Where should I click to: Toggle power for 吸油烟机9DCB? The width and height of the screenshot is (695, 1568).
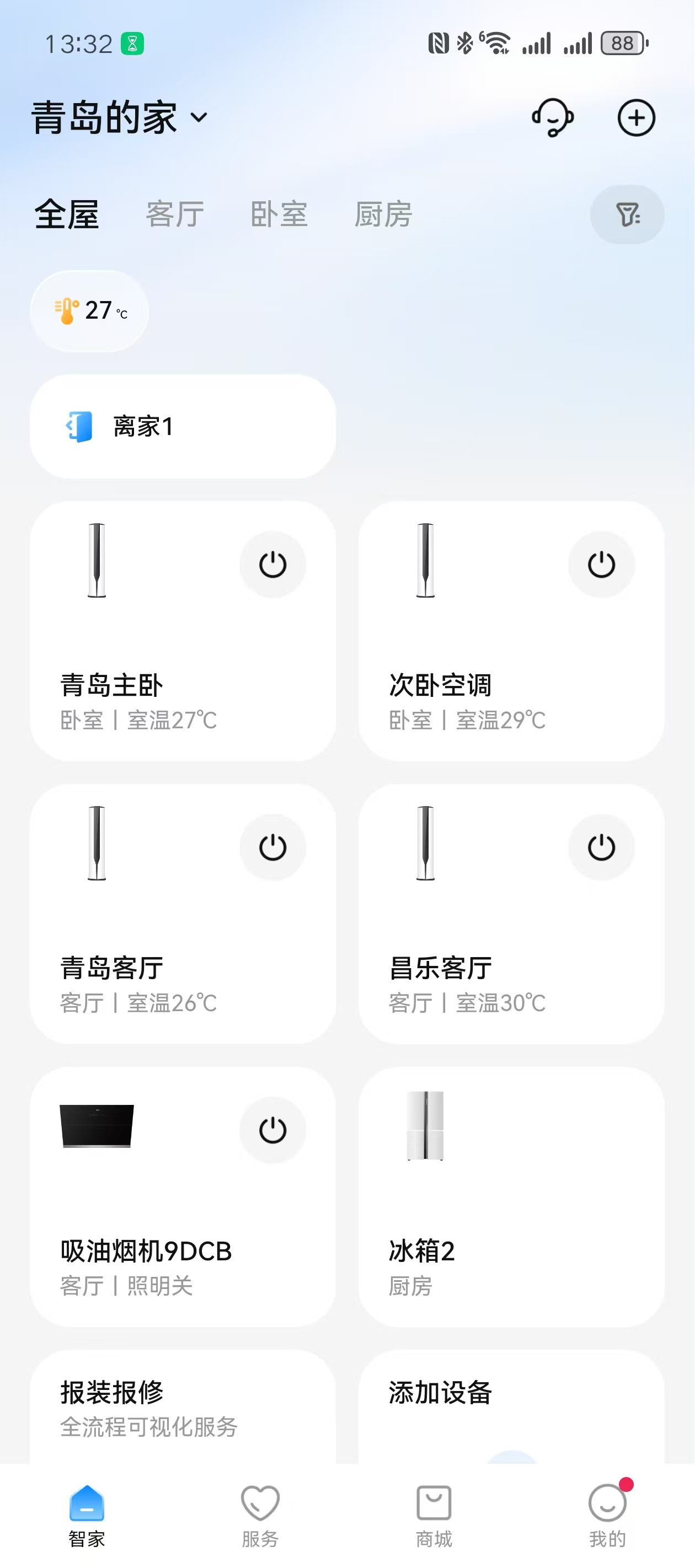coord(272,1130)
